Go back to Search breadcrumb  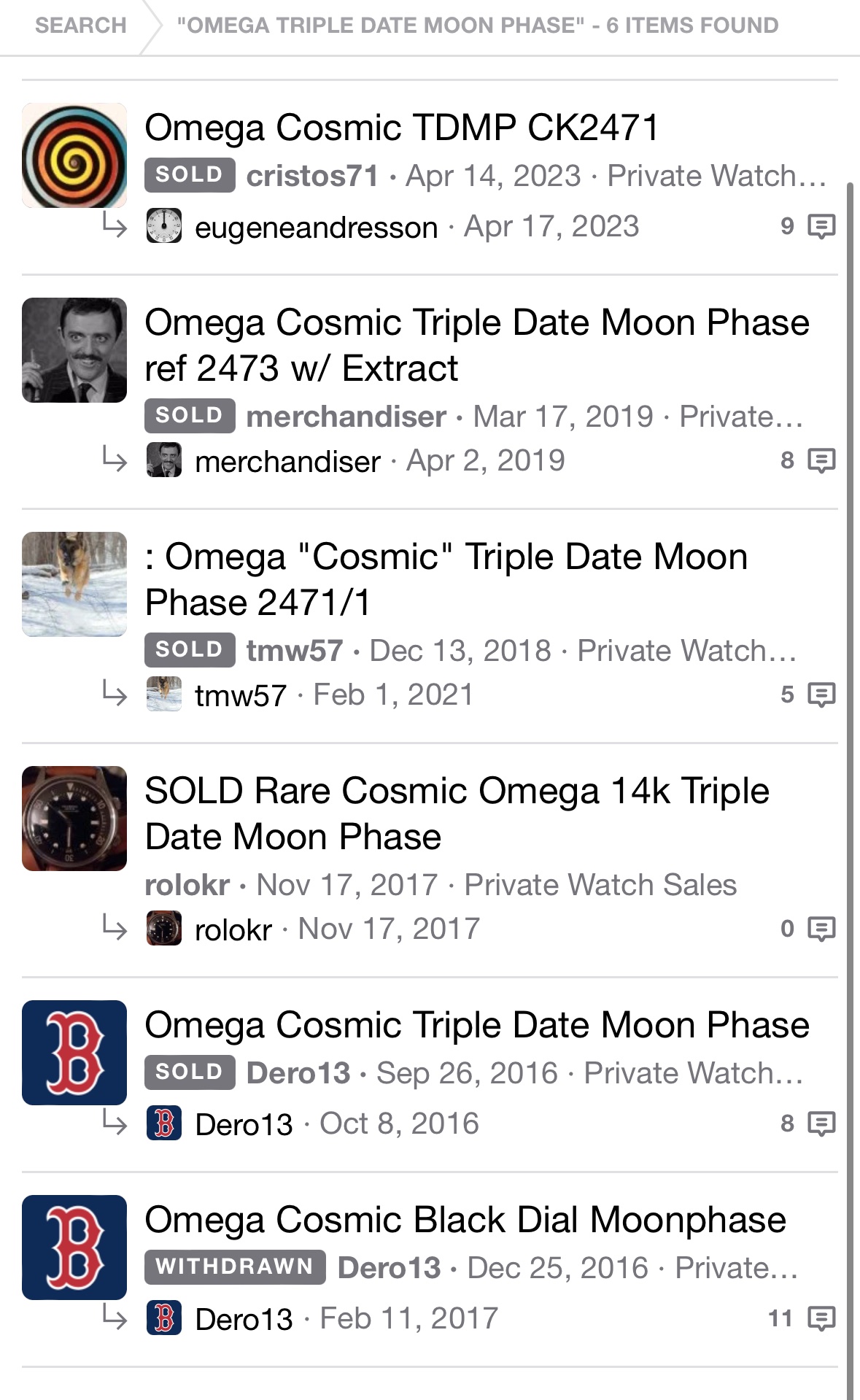[x=80, y=26]
